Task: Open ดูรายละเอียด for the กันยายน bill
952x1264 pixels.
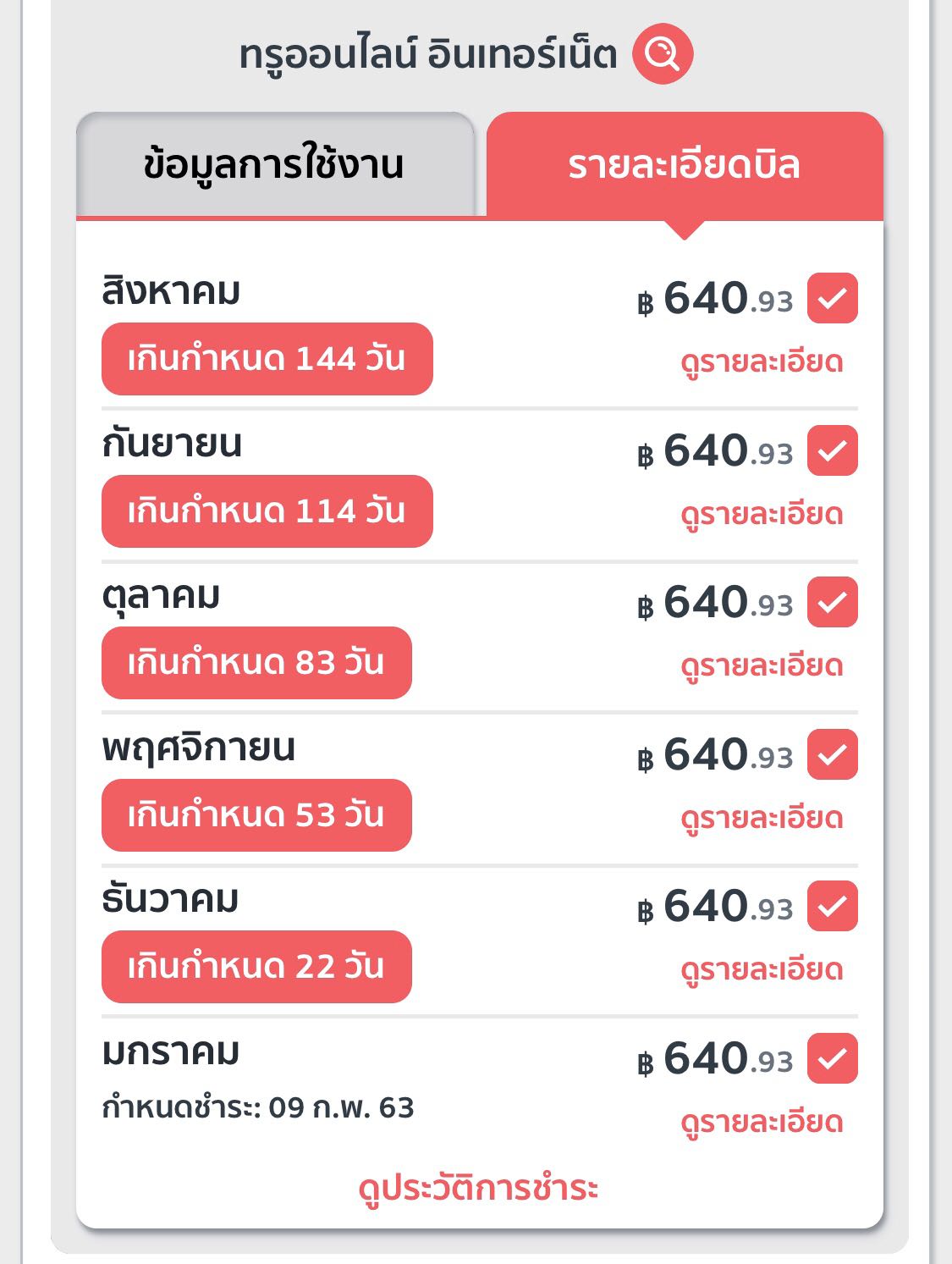Action: [762, 514]
